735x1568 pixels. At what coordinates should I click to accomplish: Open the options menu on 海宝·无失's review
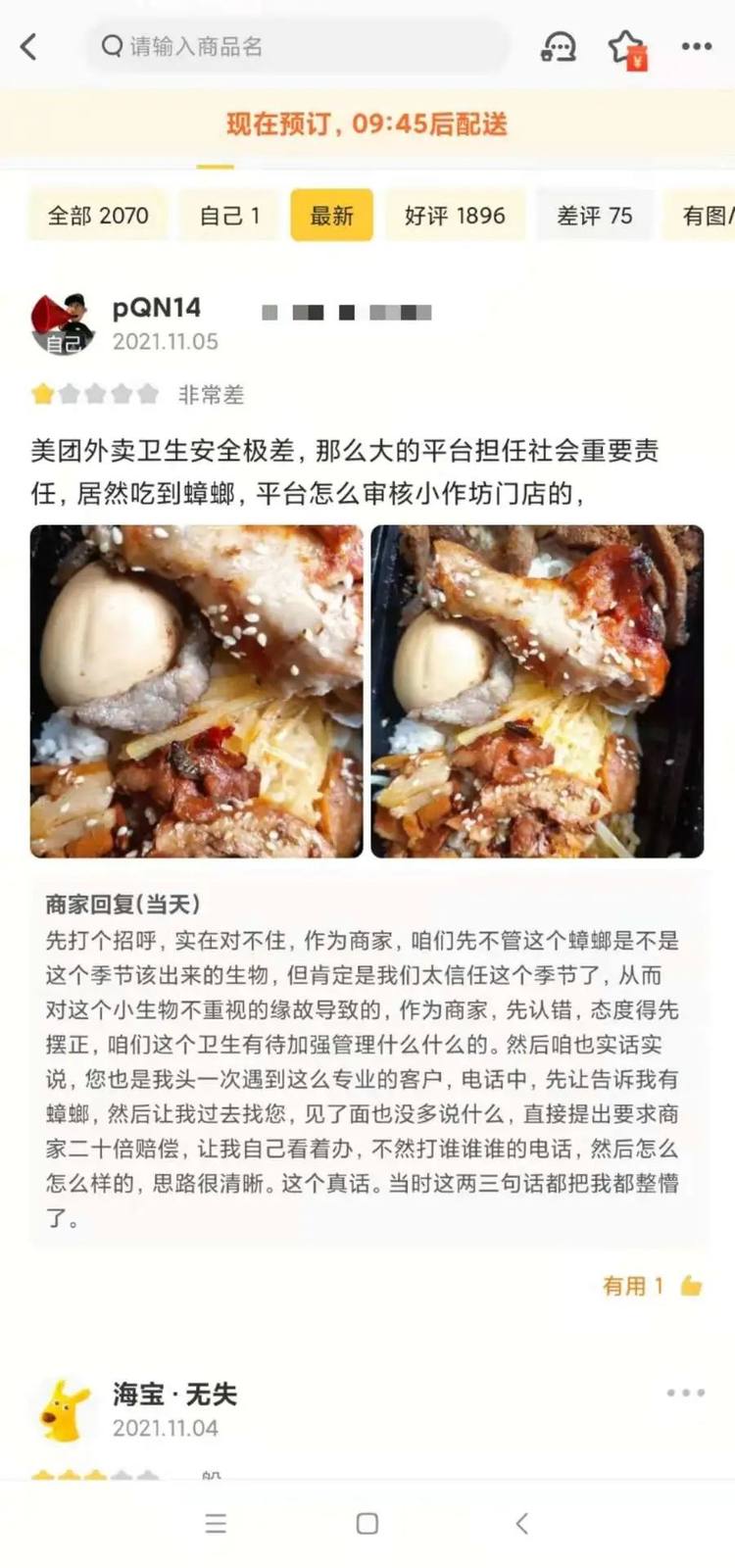(x=685, y=1393)
